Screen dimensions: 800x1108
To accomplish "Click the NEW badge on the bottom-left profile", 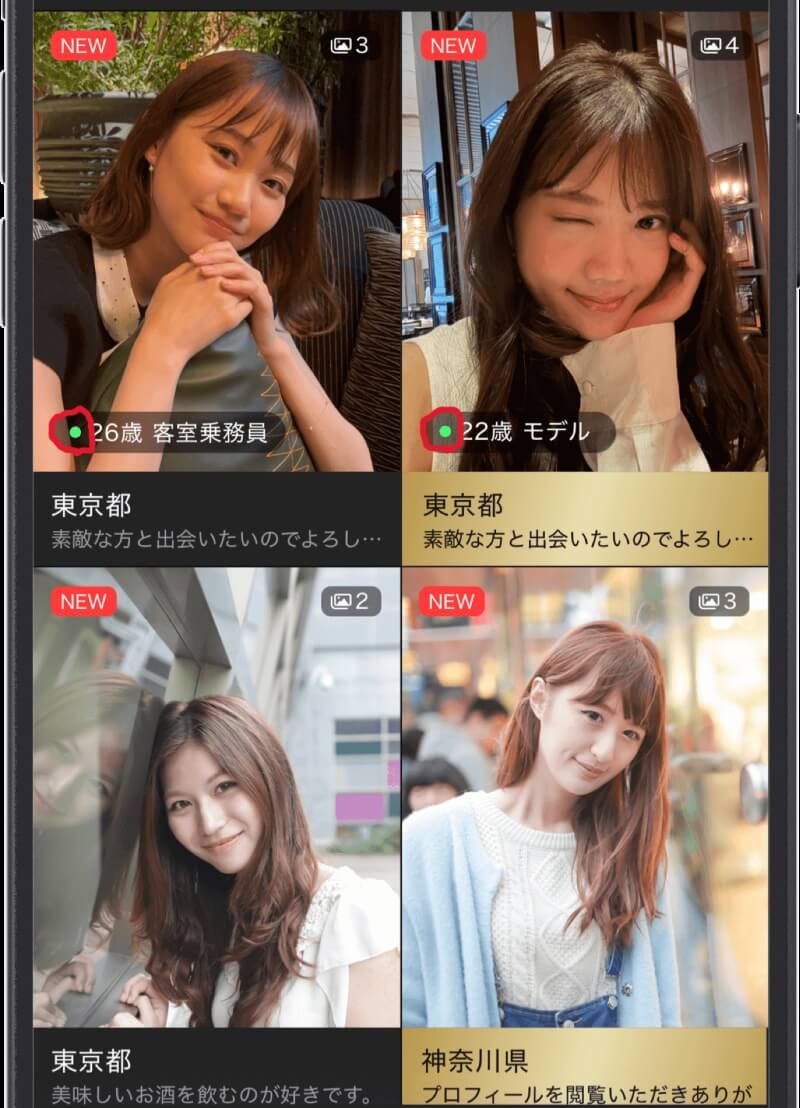I will tap(84, 601).
